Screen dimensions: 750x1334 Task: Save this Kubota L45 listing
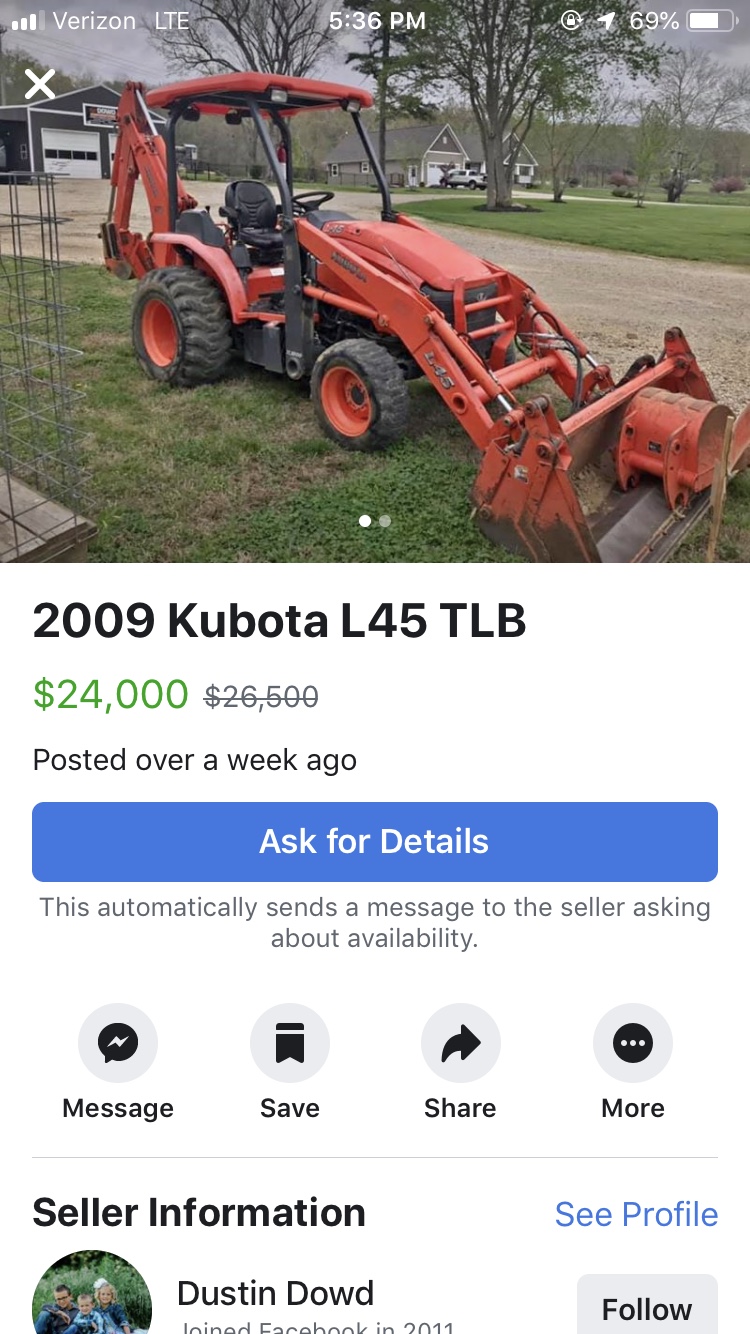pos(290,1044)
